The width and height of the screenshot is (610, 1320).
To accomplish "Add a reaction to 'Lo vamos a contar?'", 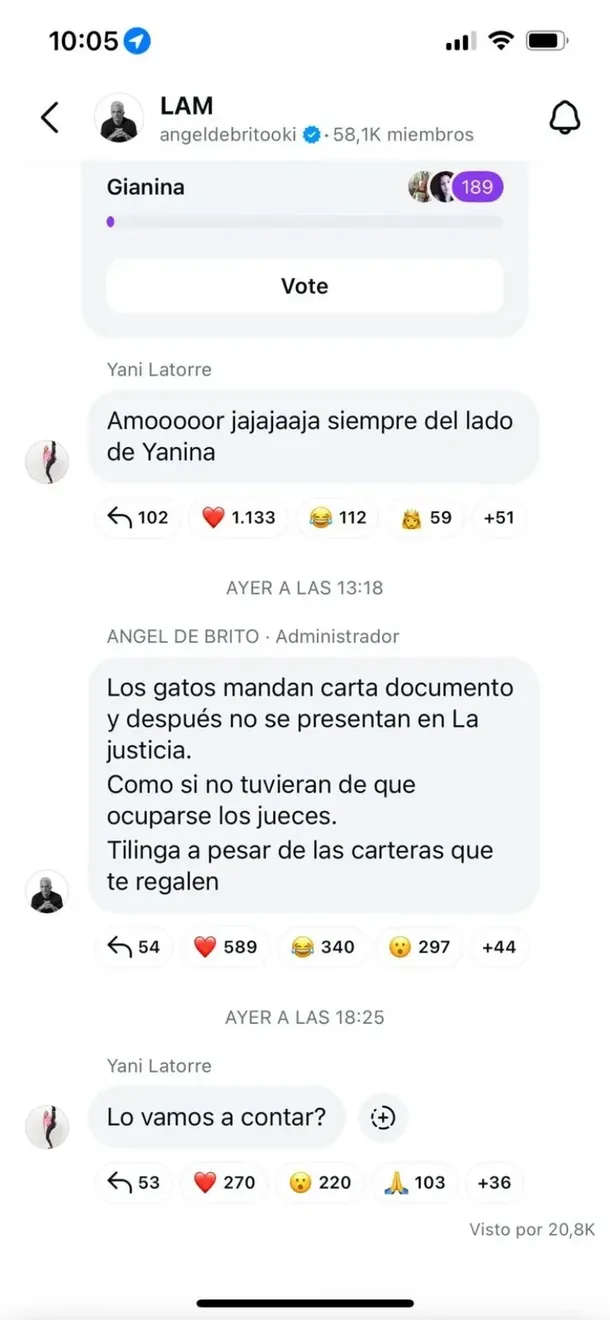I will click(382, 1118).
